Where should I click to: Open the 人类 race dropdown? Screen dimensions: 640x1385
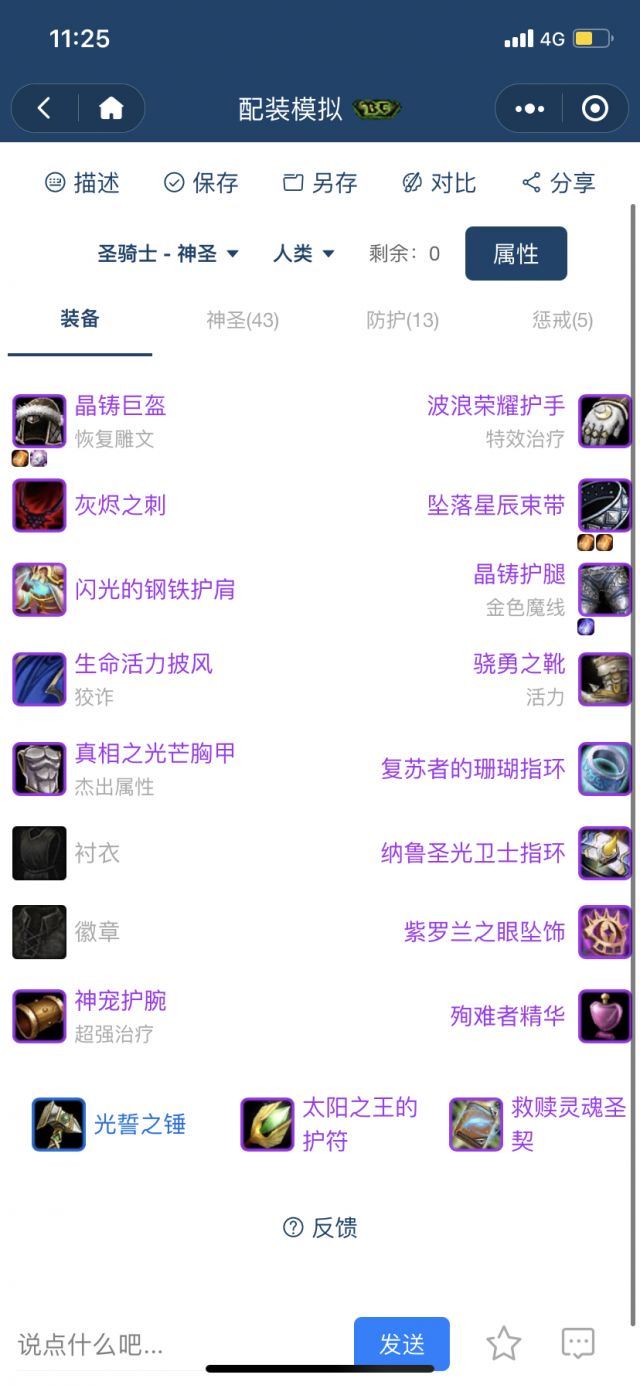304,254
